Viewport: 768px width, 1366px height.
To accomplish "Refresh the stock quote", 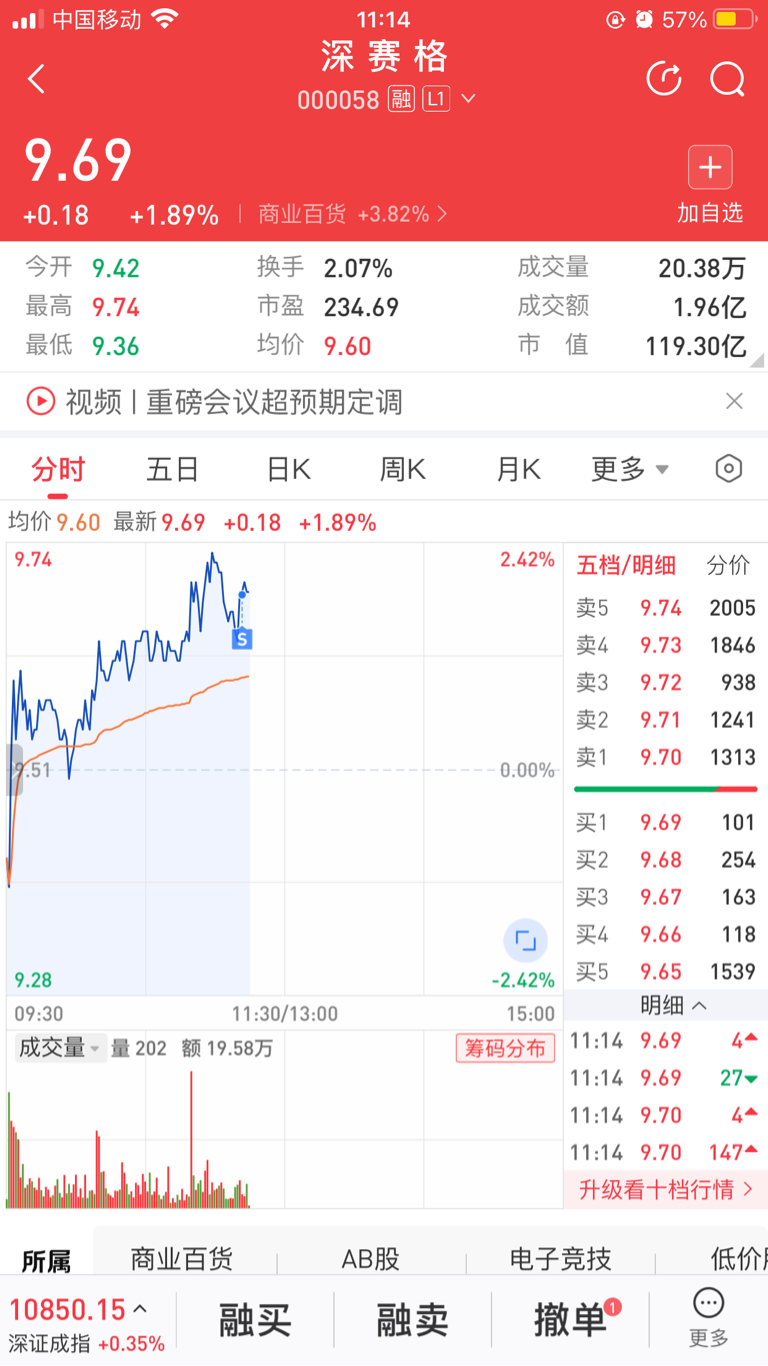I will (664, 79).
